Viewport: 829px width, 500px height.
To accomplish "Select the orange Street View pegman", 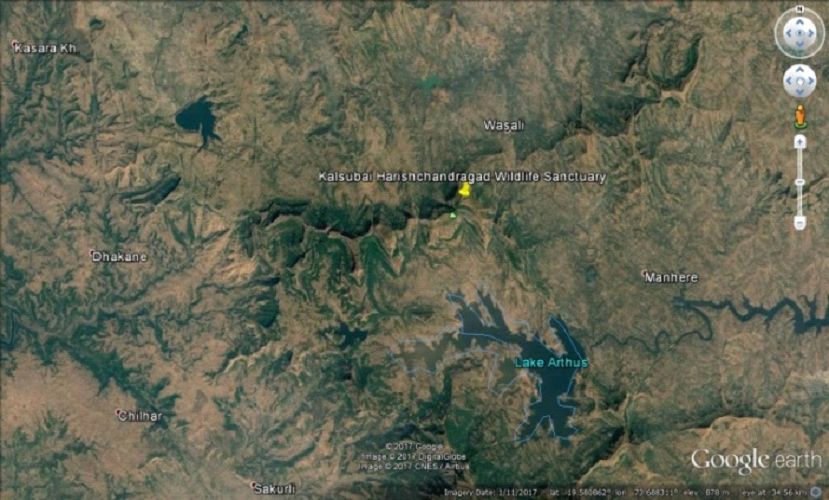I will 800,115.
